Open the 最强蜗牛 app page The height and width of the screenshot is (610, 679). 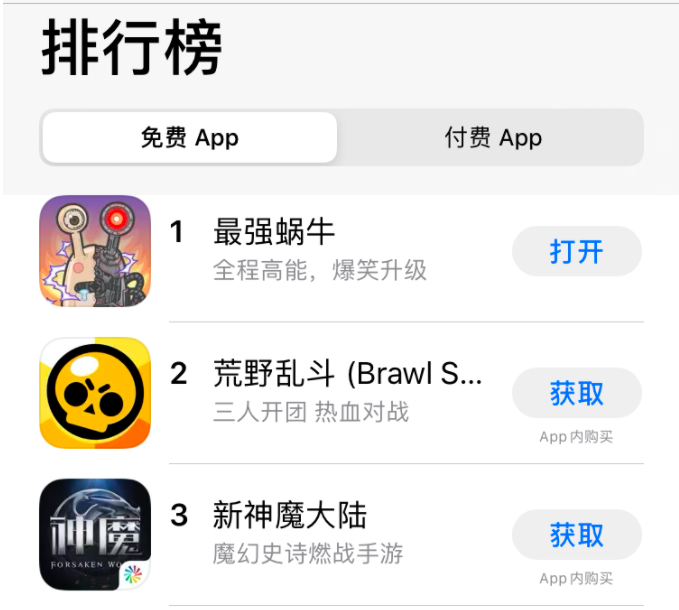point(274,233)
